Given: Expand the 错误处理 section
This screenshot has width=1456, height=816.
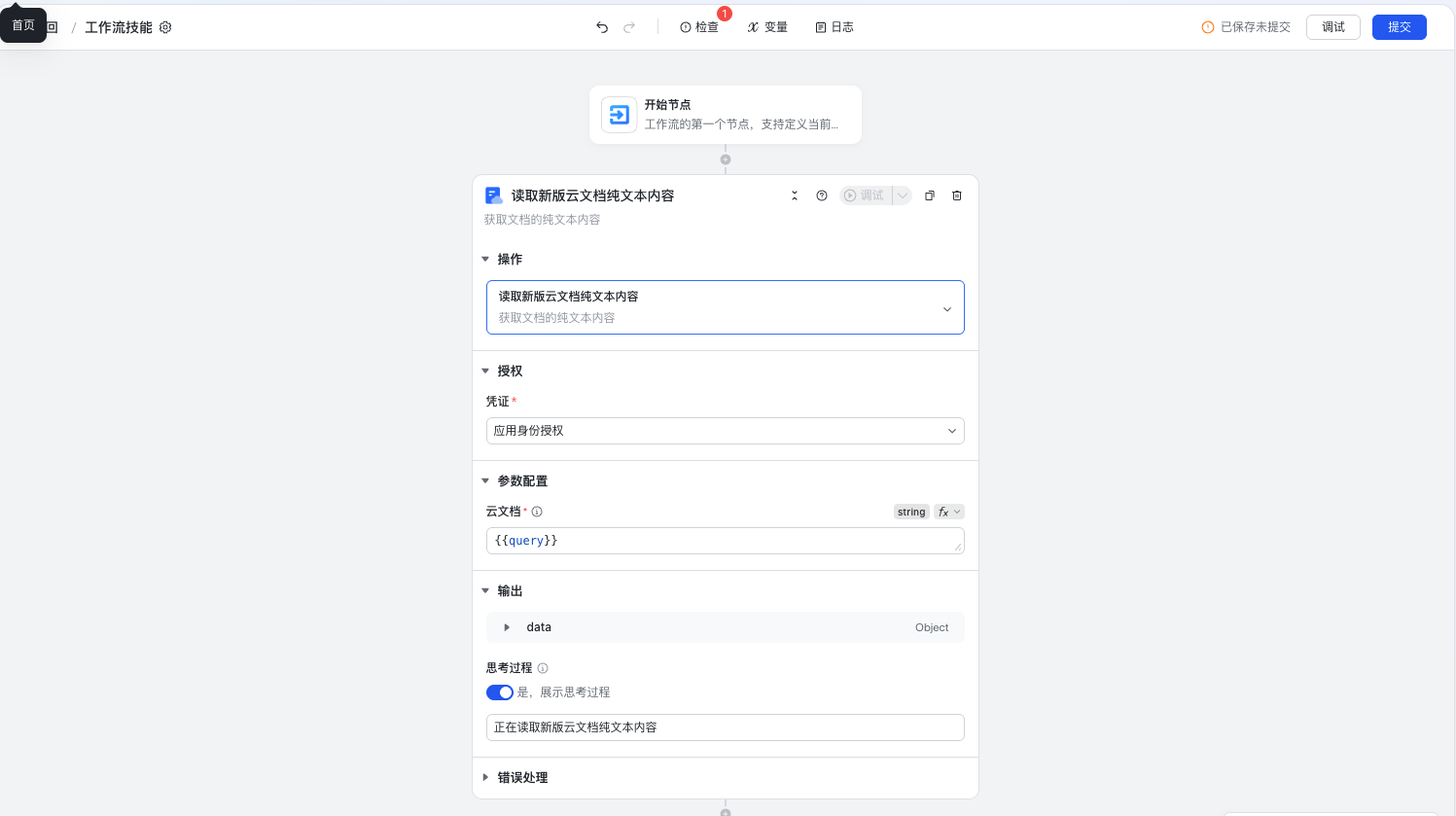Looking at the screenshot, I should (x=522, y=777).
